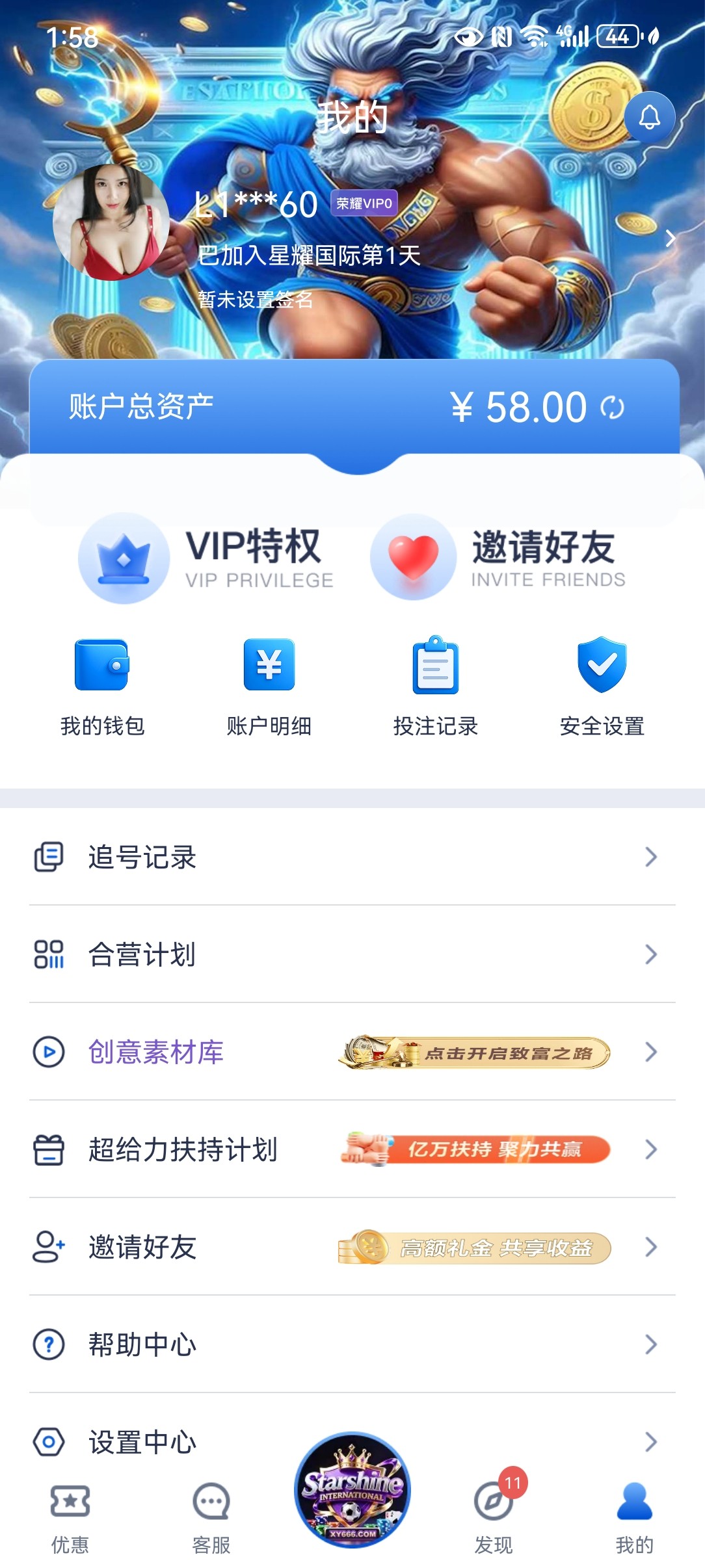
Task: Open the 帮助中心 help row
Action: (351, 1344)
